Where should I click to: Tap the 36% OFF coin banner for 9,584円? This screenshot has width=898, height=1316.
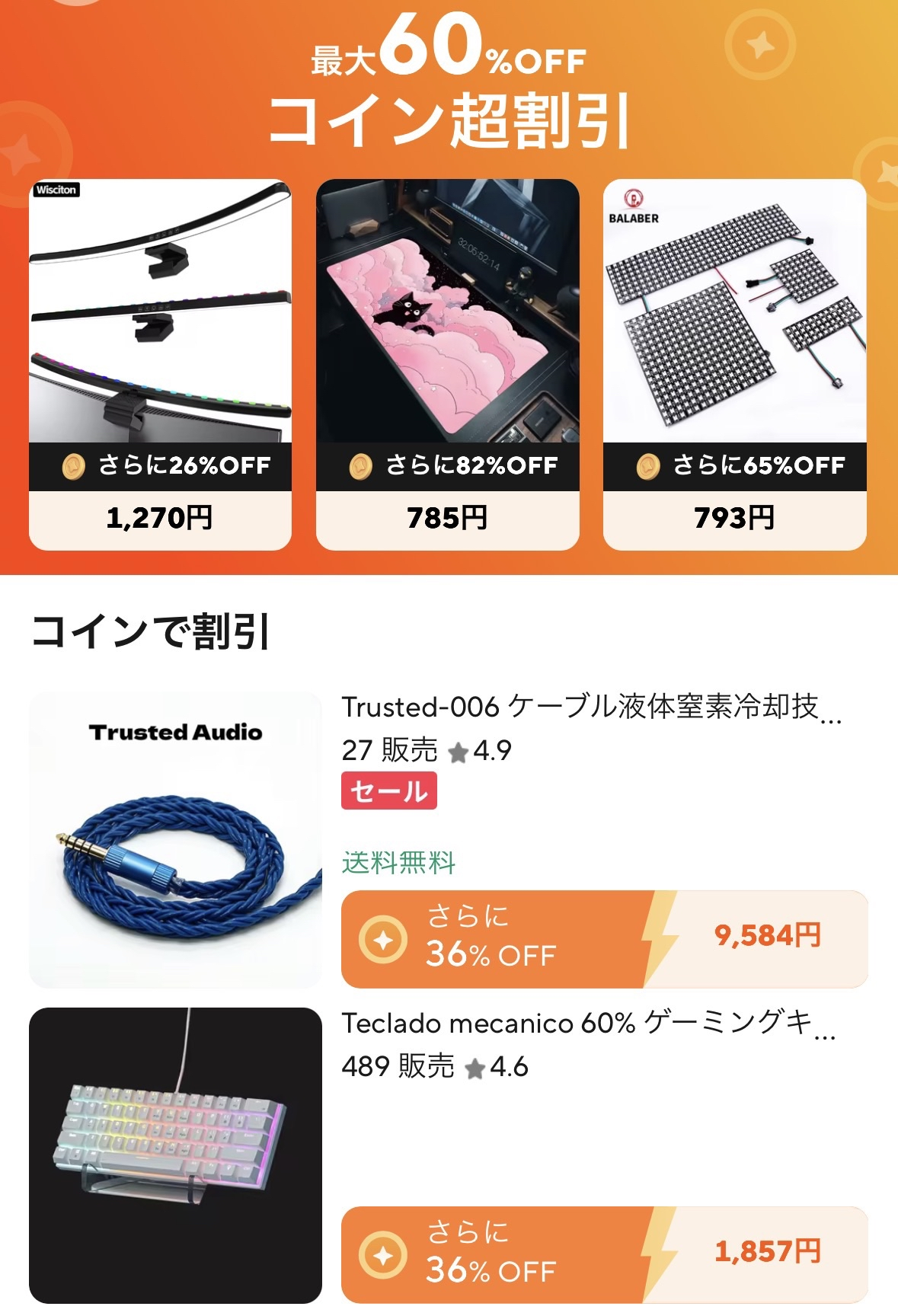point(604,939)
